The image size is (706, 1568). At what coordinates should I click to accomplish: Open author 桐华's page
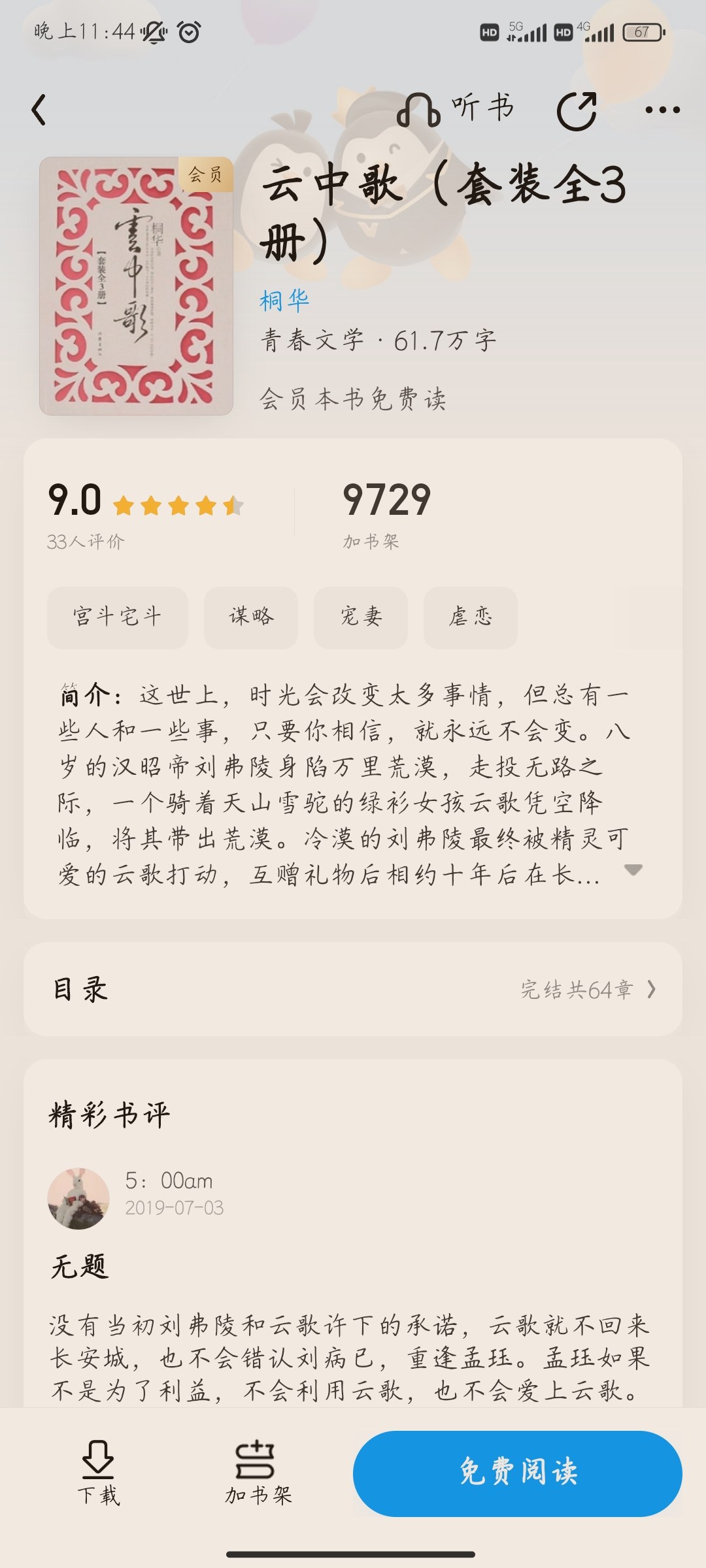[284, 301]
